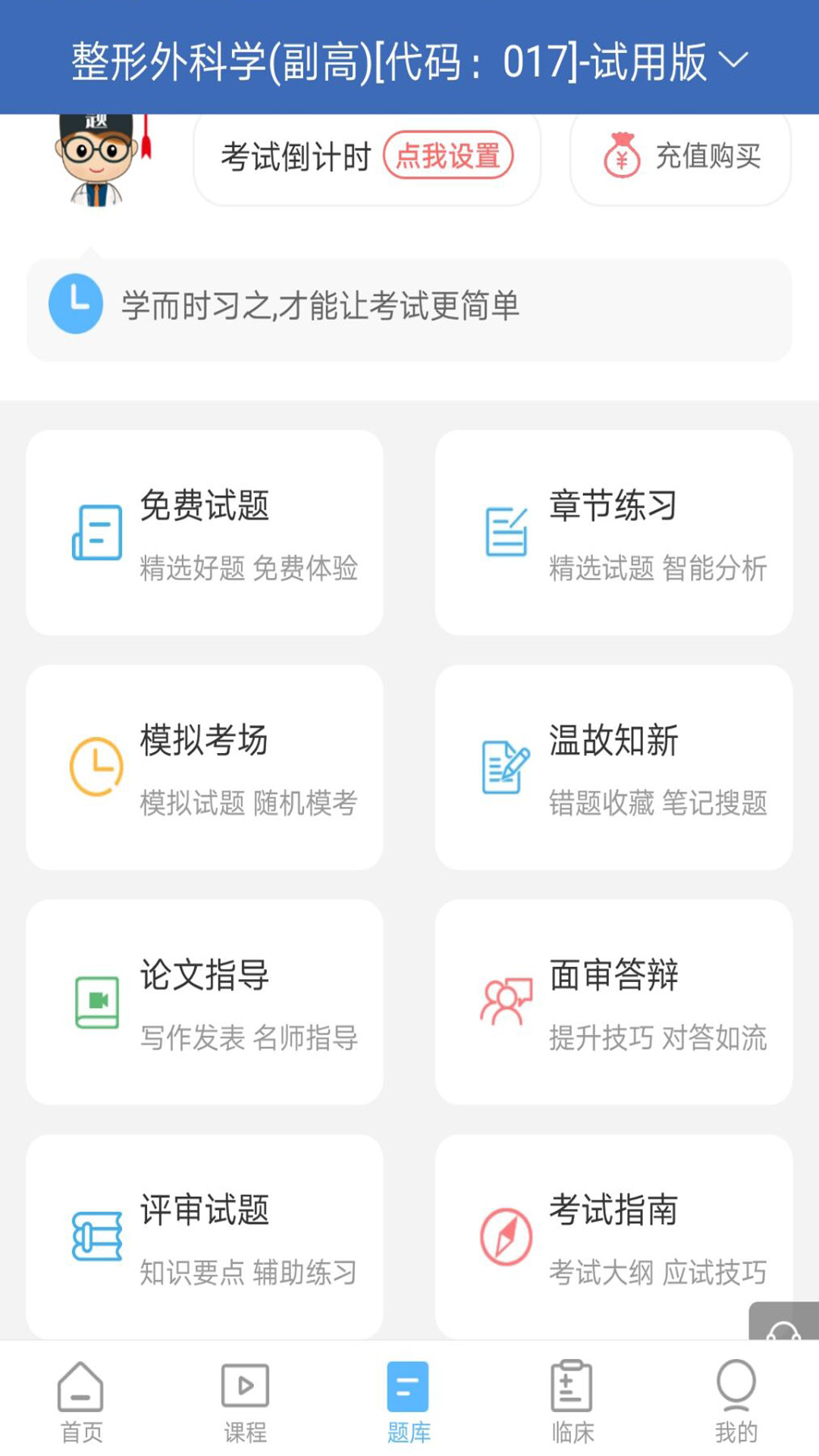
Task: Open 温故知新 review section
Action: point(614,767)
